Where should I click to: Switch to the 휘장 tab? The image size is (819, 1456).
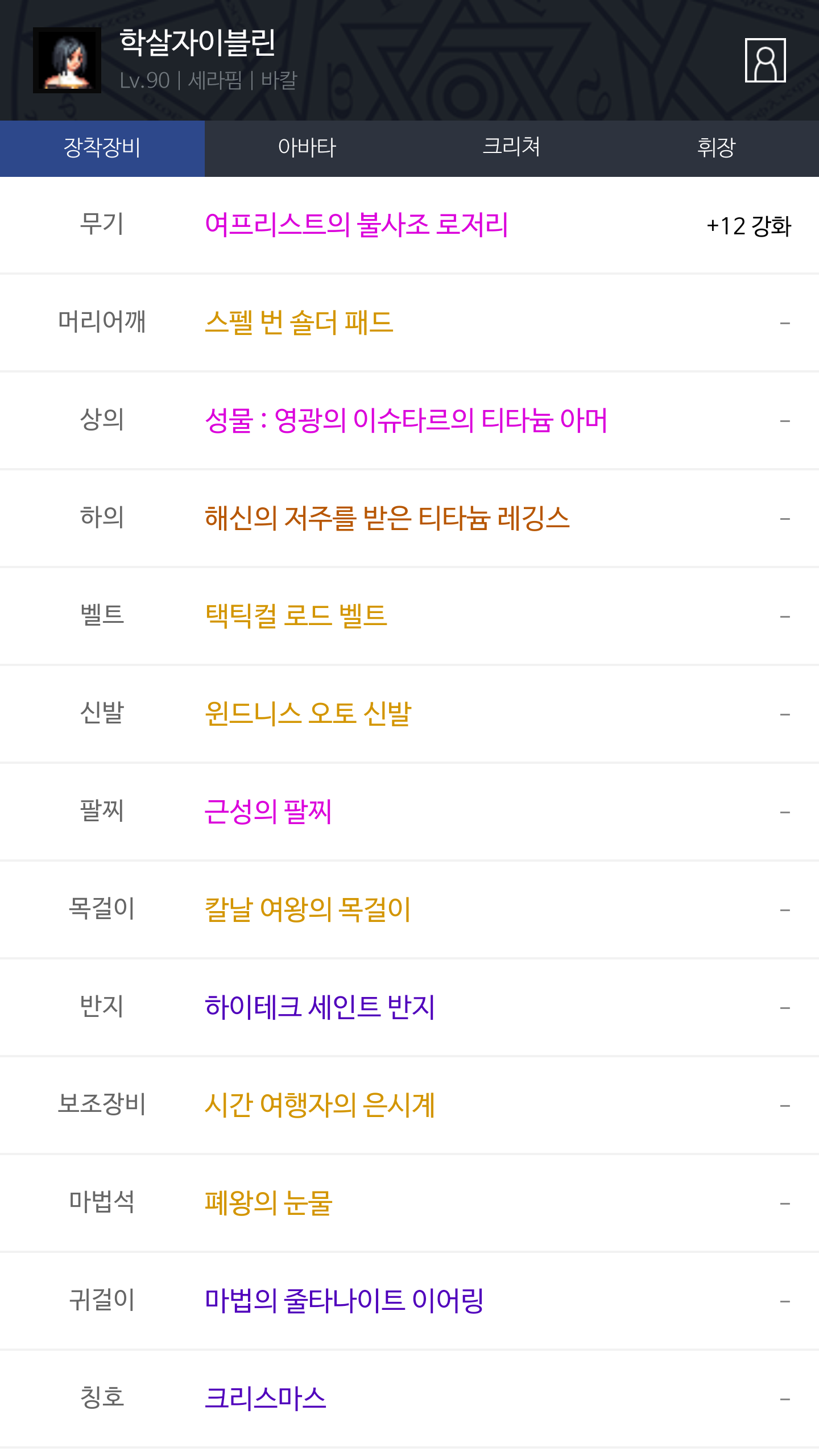tap(717, 148)
